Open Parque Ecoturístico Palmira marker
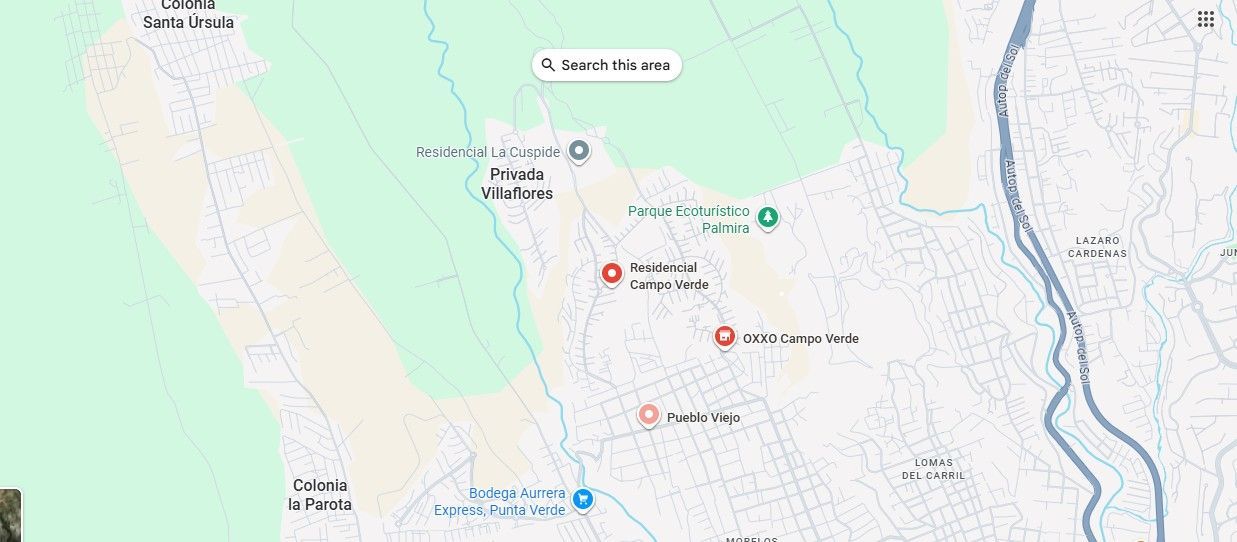 [767, 216]
